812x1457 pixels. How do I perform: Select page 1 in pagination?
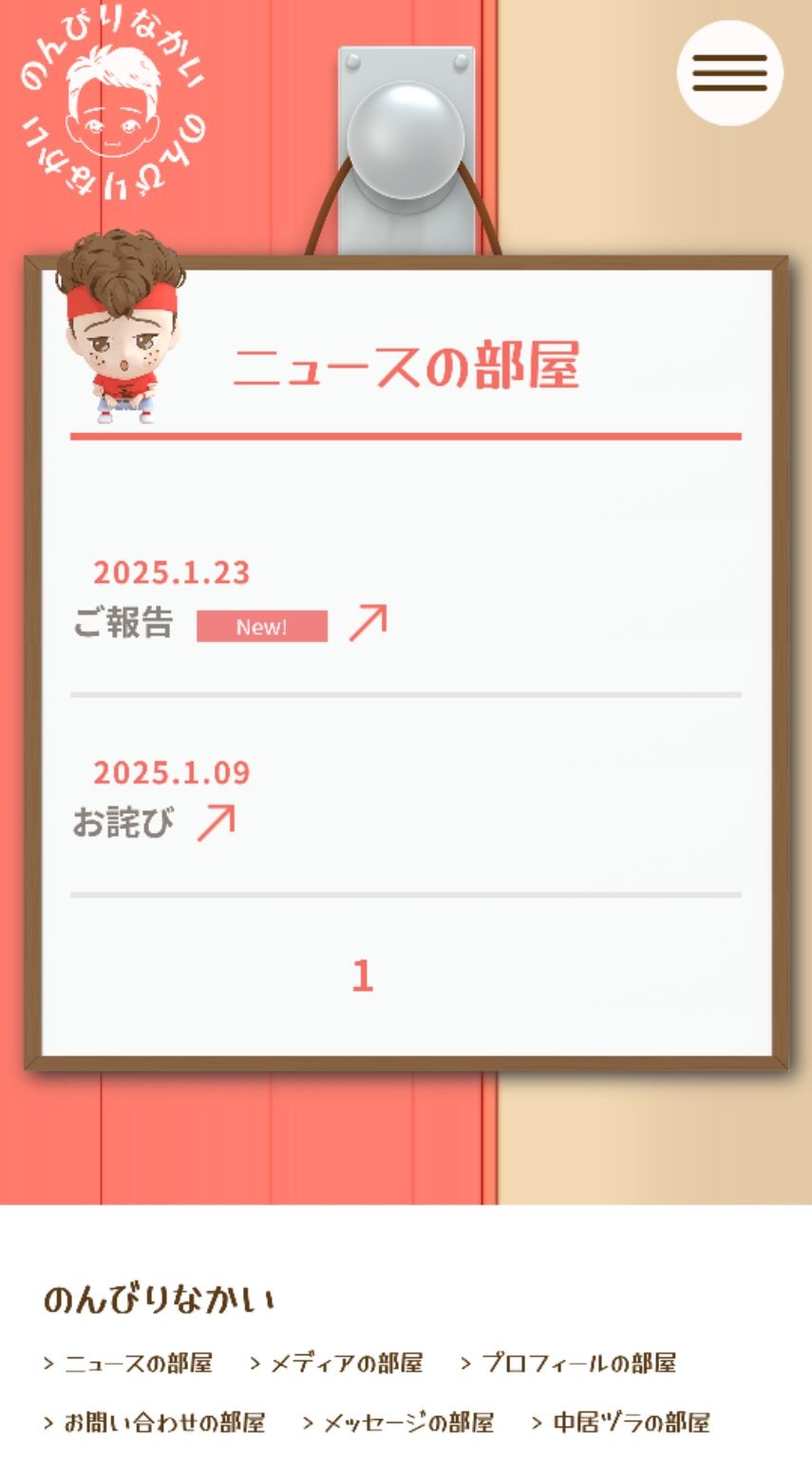click(362, 975)
